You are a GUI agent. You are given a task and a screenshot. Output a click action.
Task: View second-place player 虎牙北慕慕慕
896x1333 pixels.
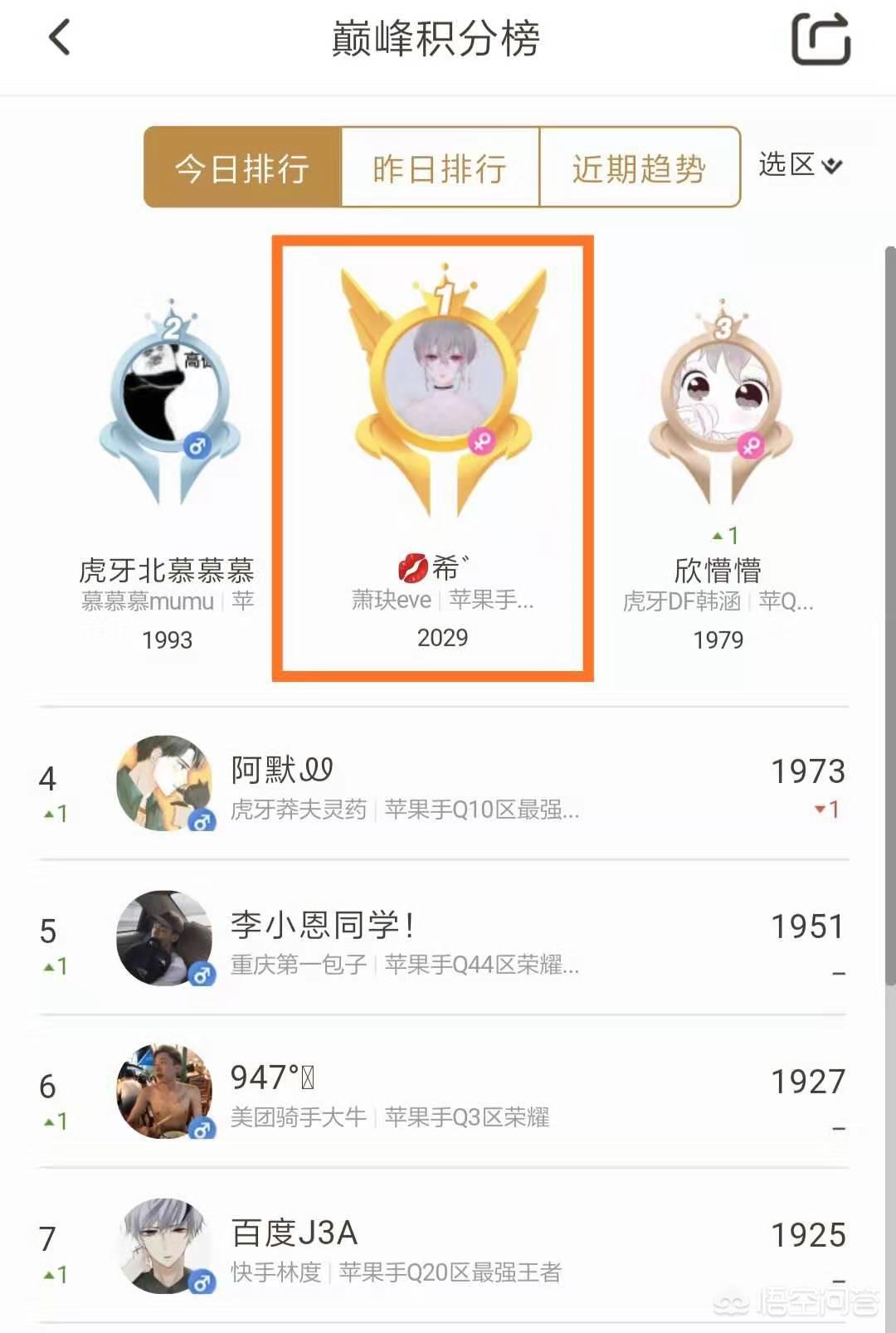coord(169,406)
